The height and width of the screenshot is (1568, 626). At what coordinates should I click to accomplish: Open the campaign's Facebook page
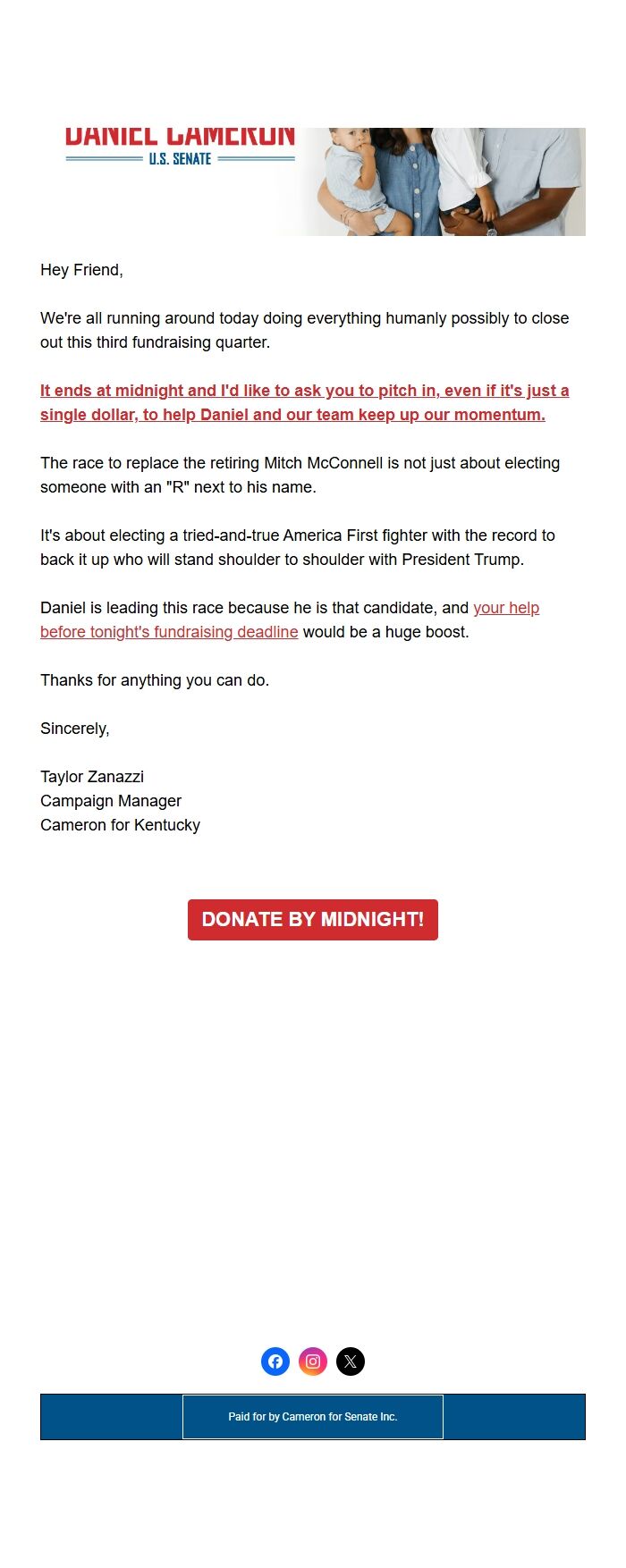click(x=275, y=1361)
